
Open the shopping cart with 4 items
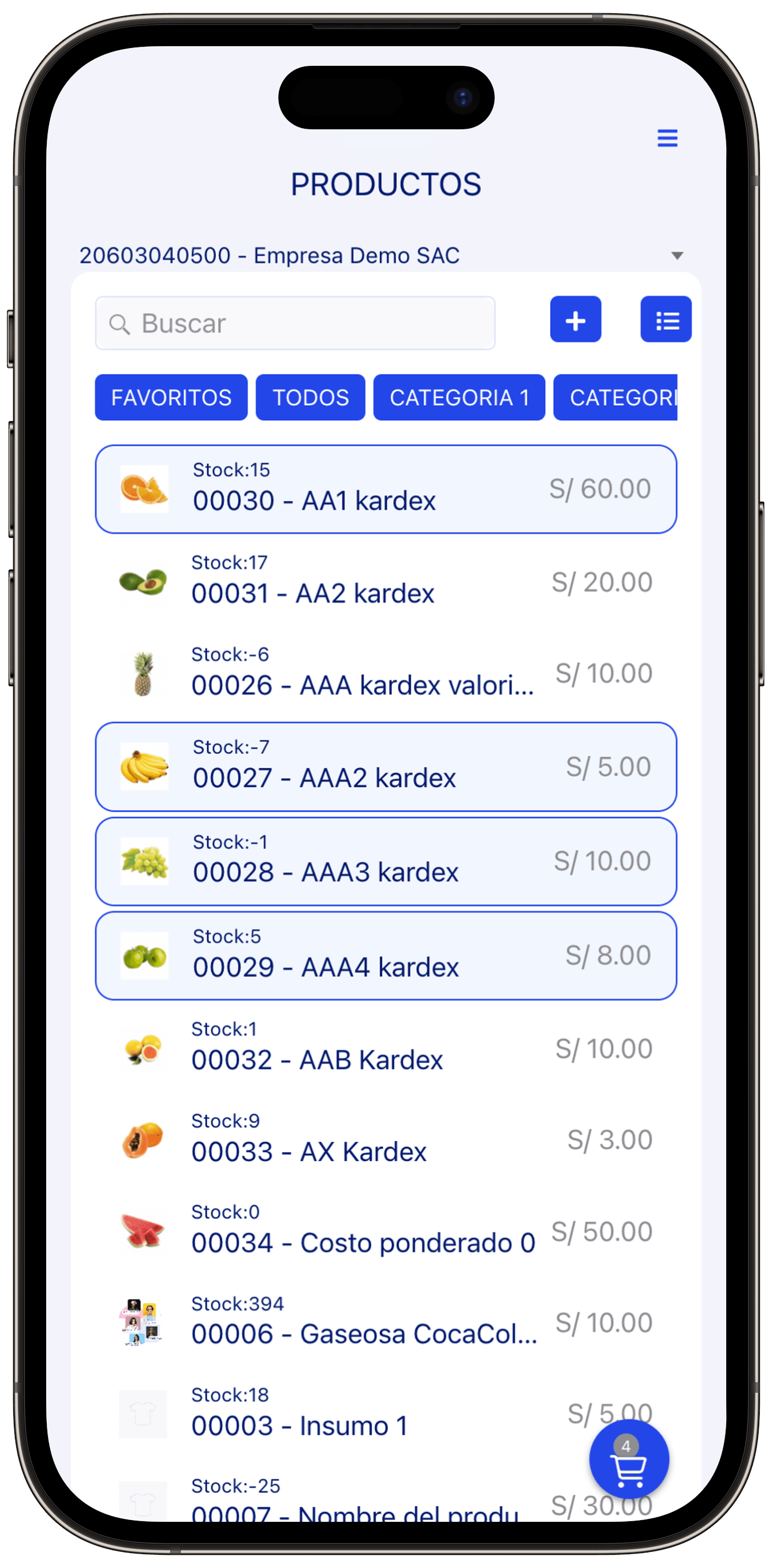coord(629,1459)
